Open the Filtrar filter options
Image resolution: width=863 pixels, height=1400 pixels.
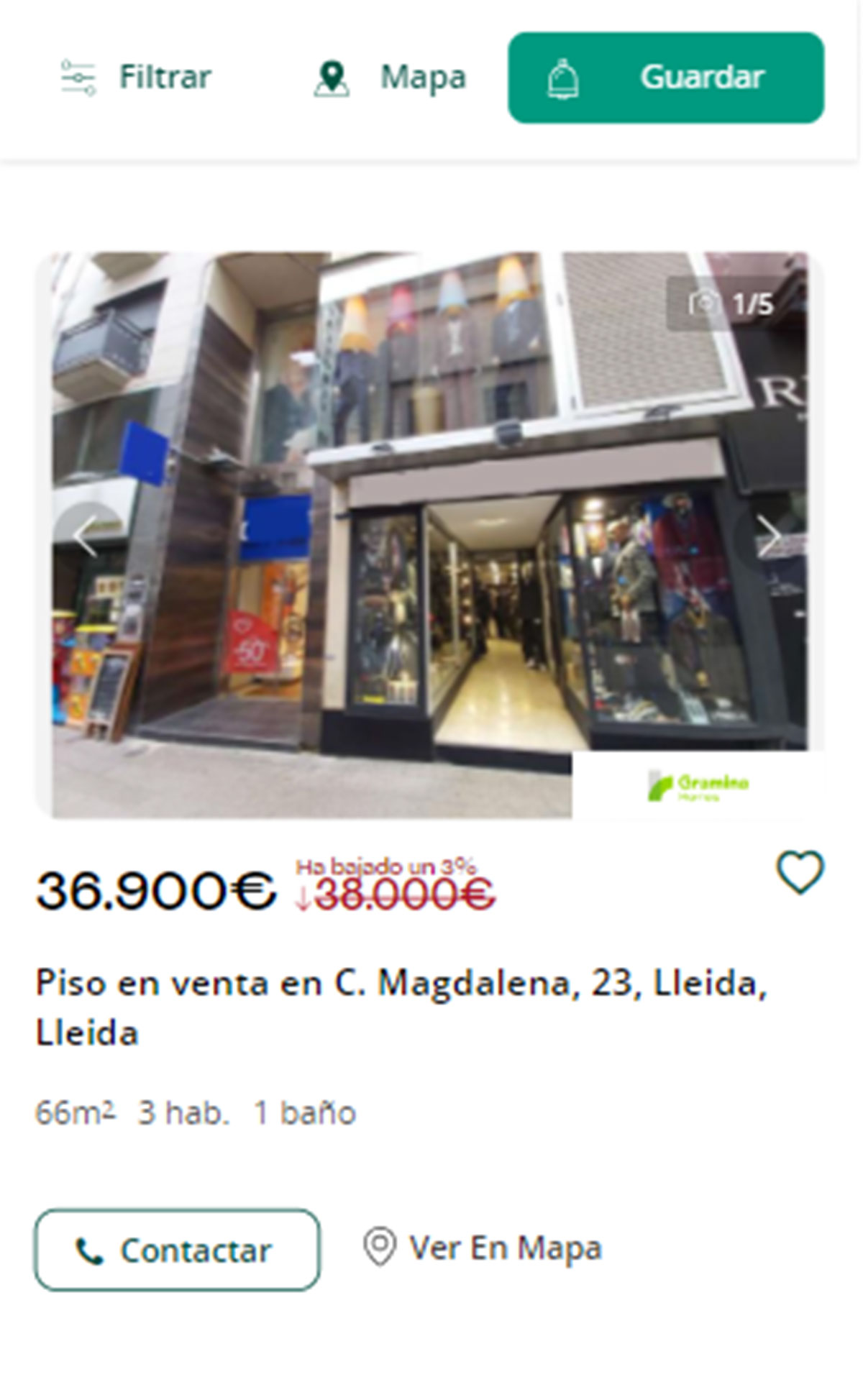pyautogui.click(x=137, y=78)
